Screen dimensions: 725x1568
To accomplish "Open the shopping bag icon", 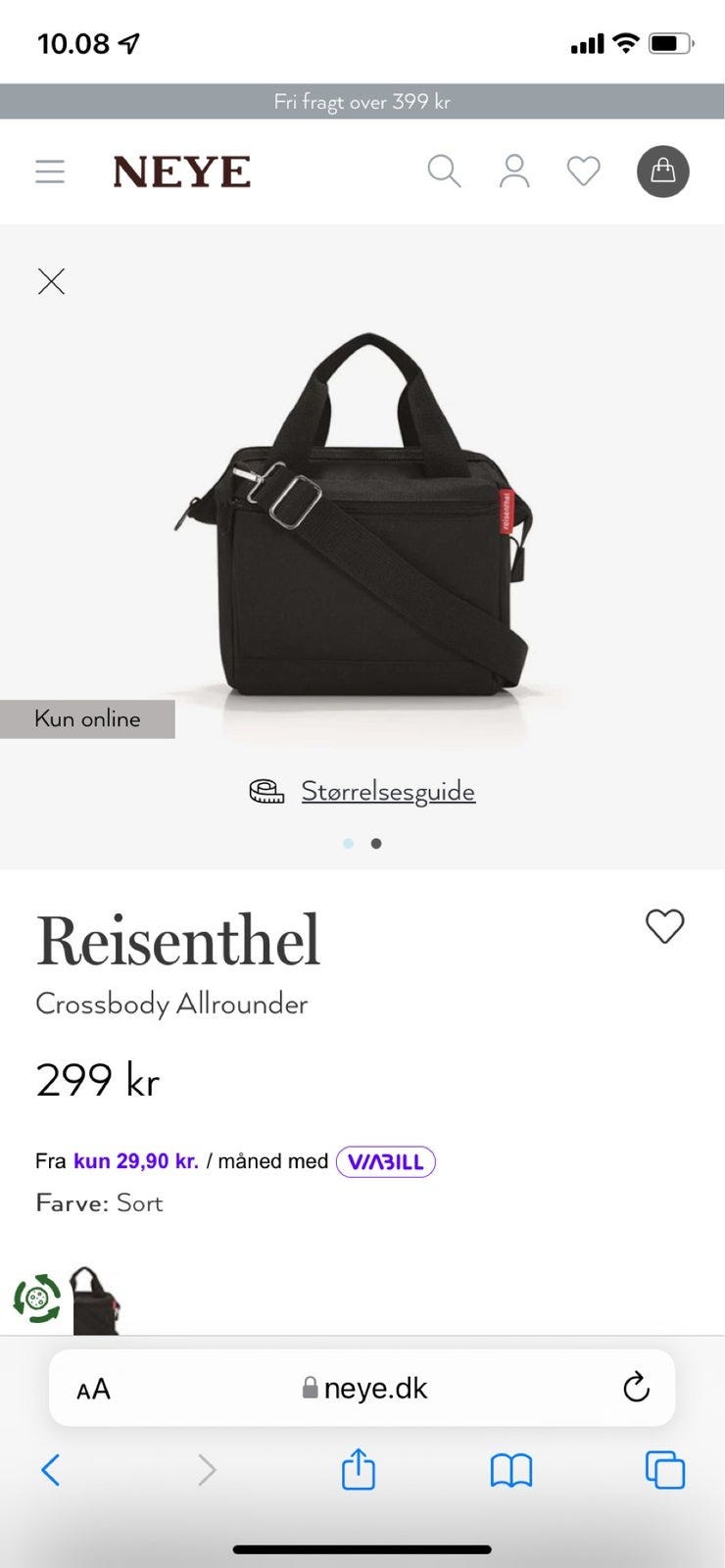I will (663, 171).
